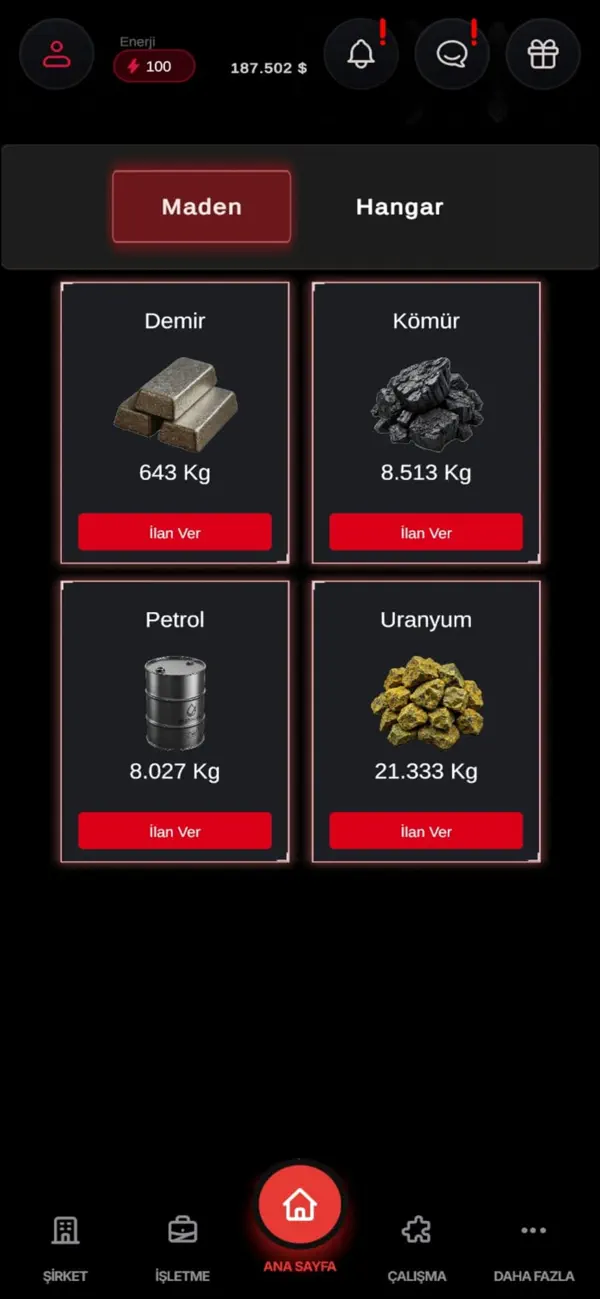Viewport: 600px width, 1299px height.
Task: Tap the Enerji 100 energy badge
Action: (x=154, y=67)
